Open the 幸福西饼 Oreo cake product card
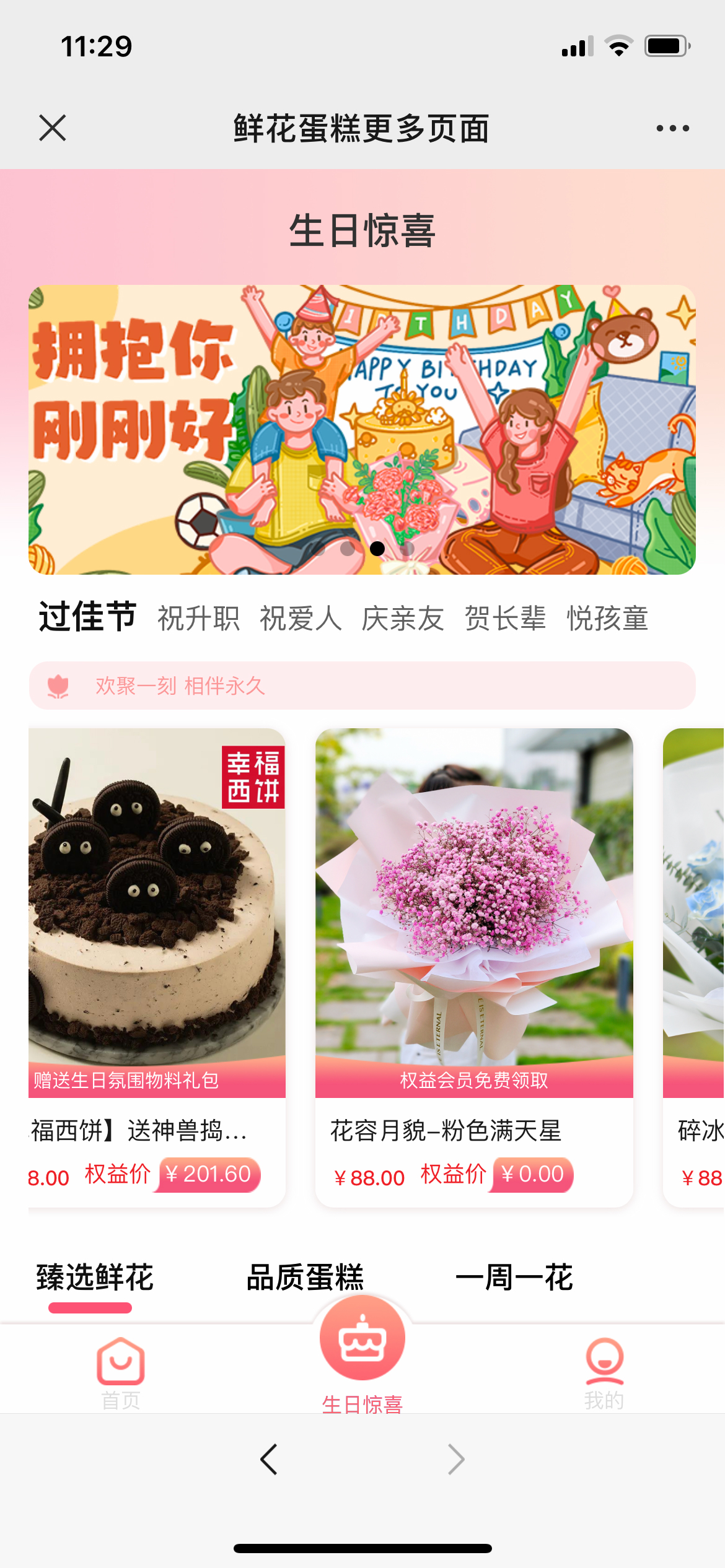This screenshot has height=1568, width=725. (x=157, y=967)
